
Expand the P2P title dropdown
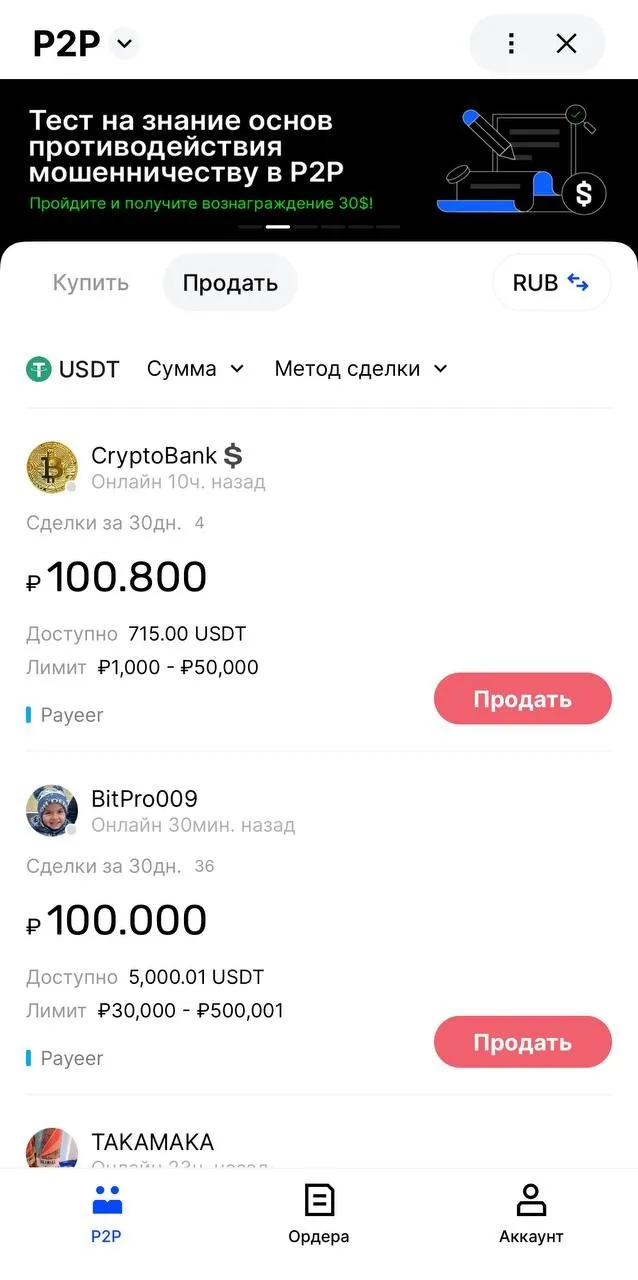[x=124, y=44]
